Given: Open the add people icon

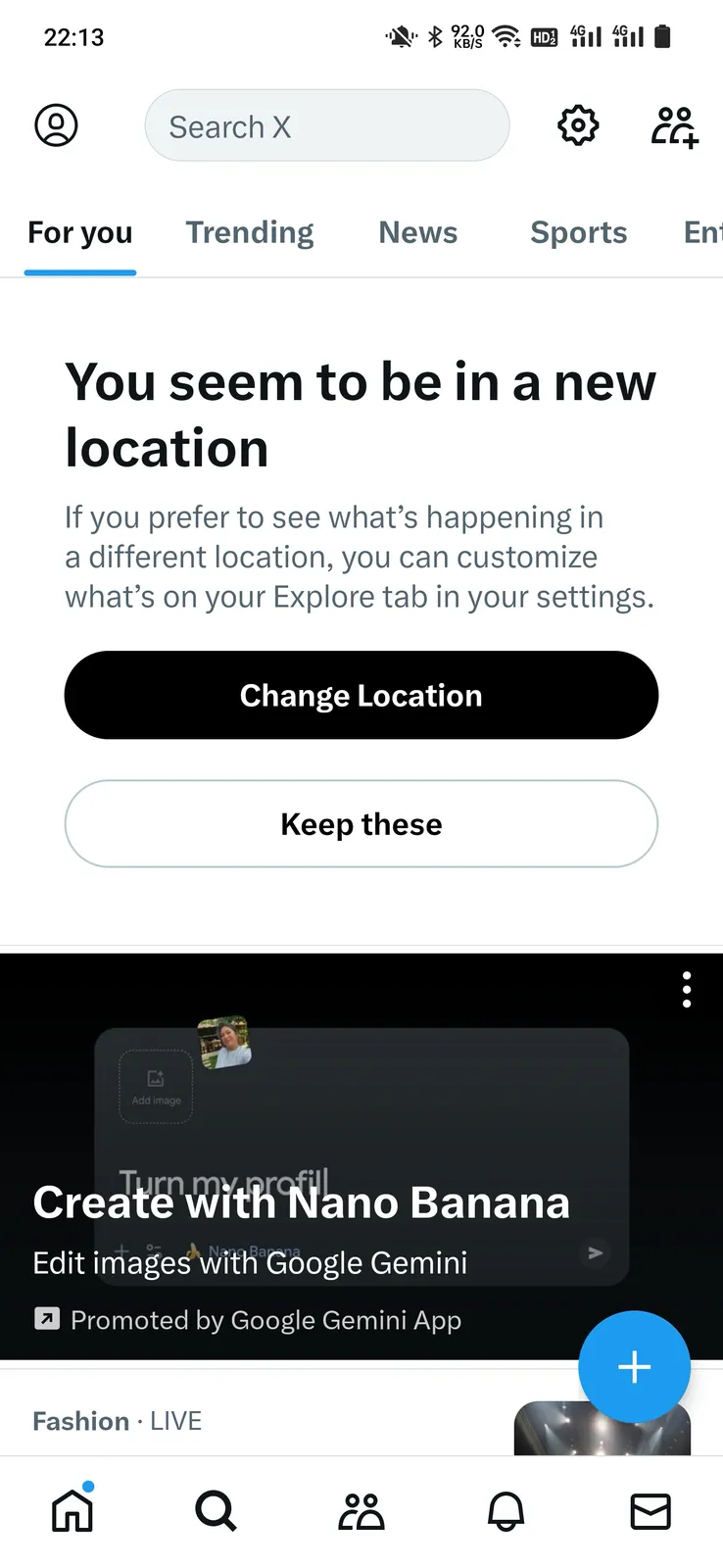Looking at the screenshot, I should (x=675, y=126).
